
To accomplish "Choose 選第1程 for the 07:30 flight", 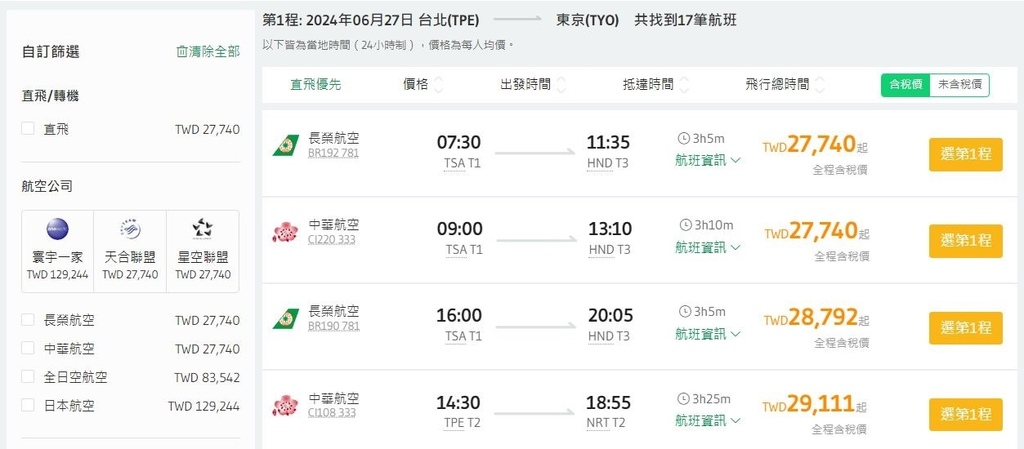I will coord(965,154).
